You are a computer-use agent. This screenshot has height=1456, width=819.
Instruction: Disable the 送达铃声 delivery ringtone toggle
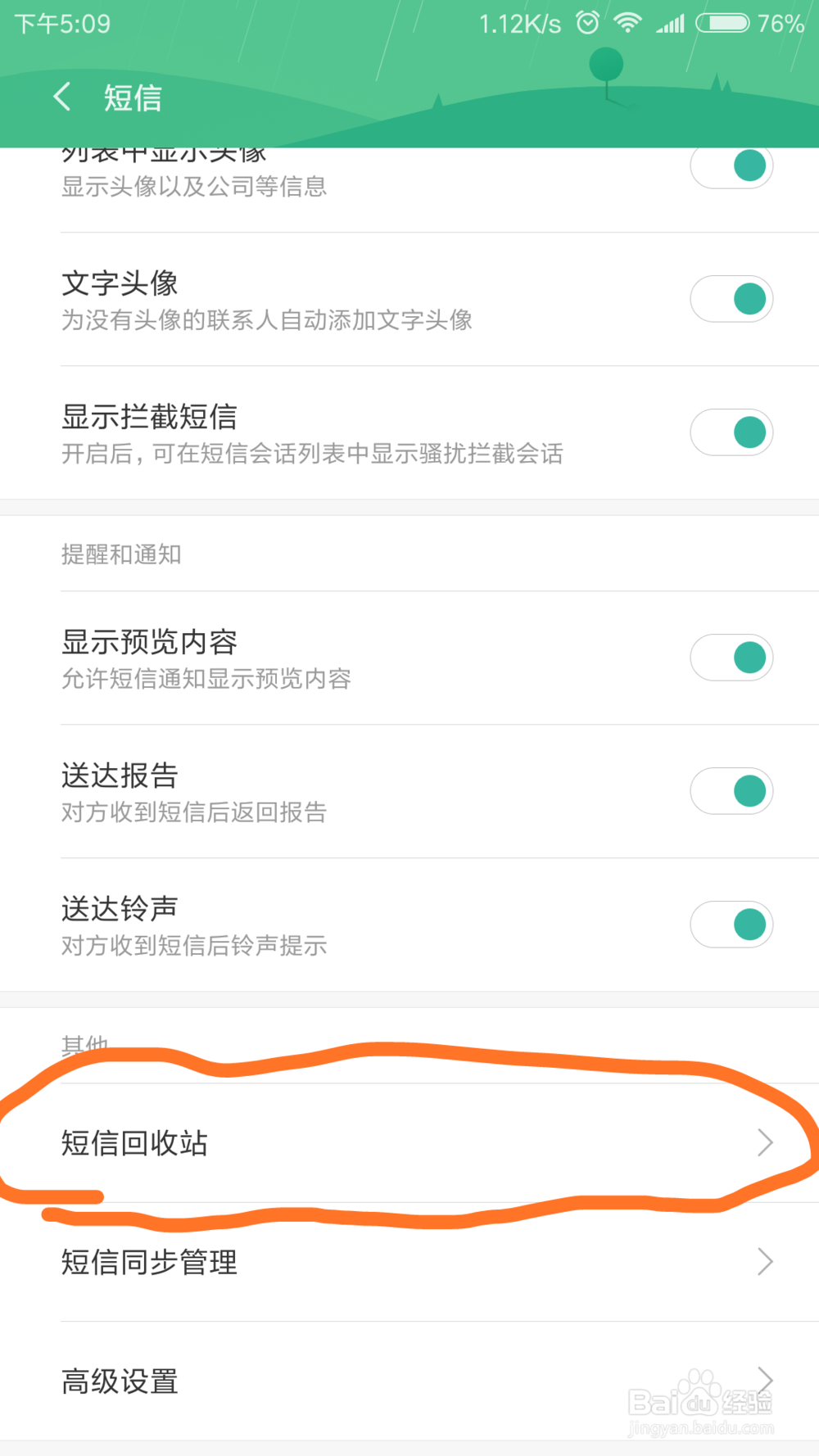click(731, 924)
